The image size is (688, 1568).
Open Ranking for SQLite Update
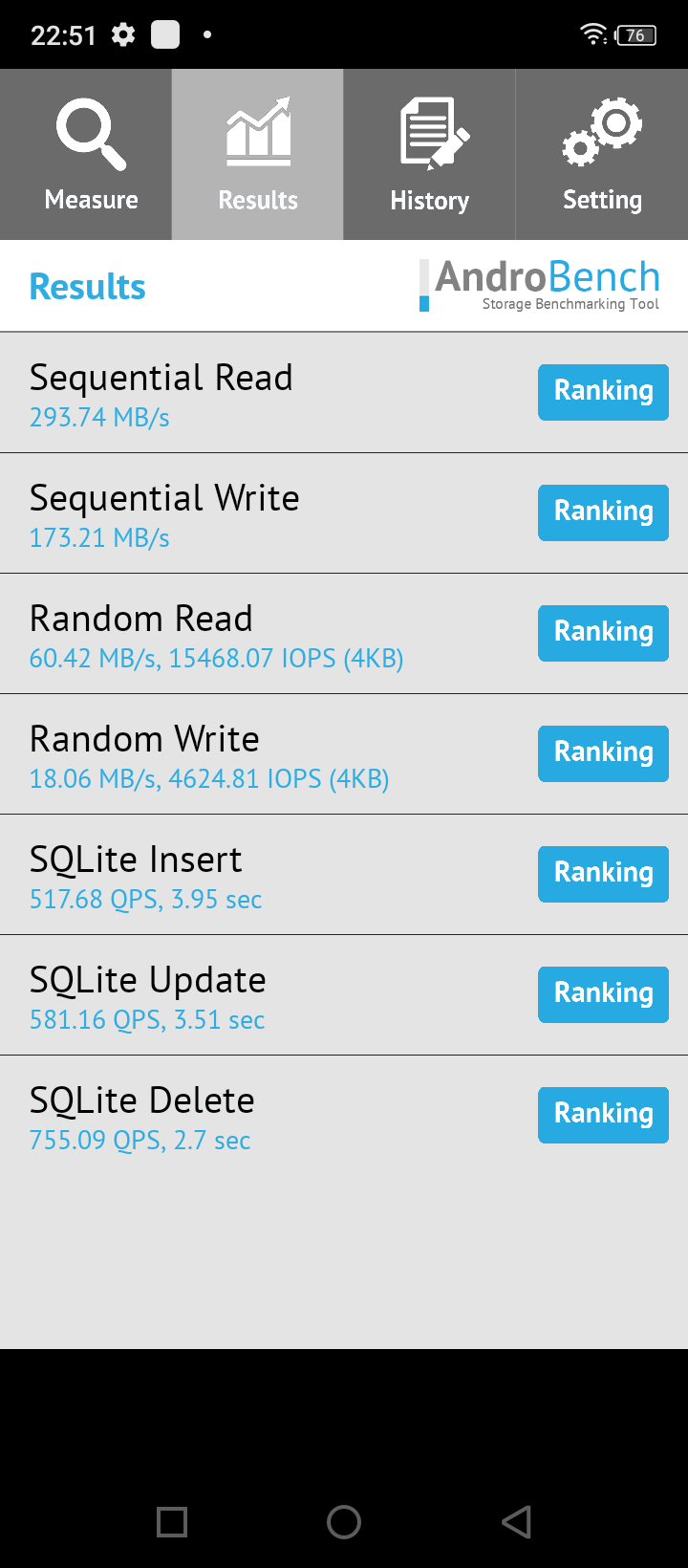click(603, 994)
